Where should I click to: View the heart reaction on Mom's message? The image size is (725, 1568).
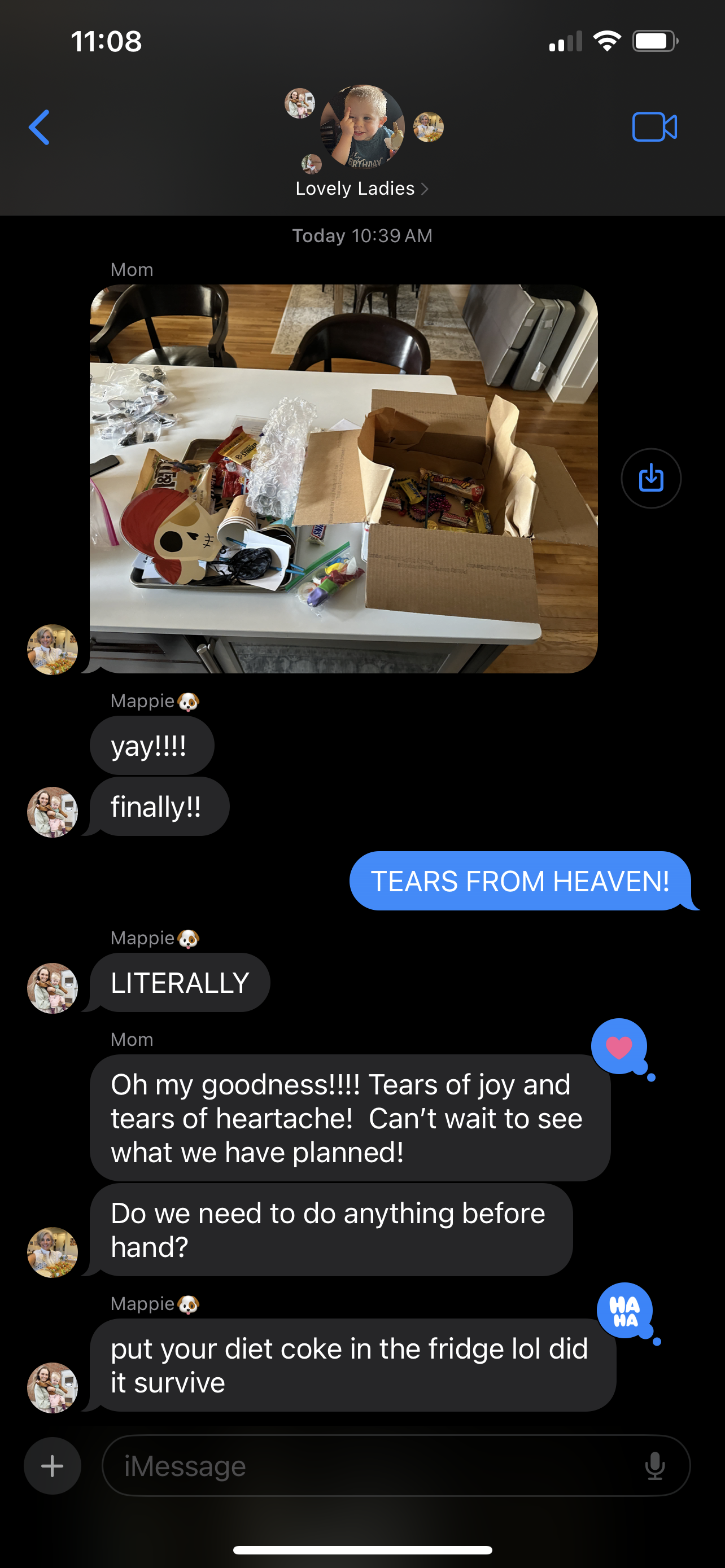619,1047
